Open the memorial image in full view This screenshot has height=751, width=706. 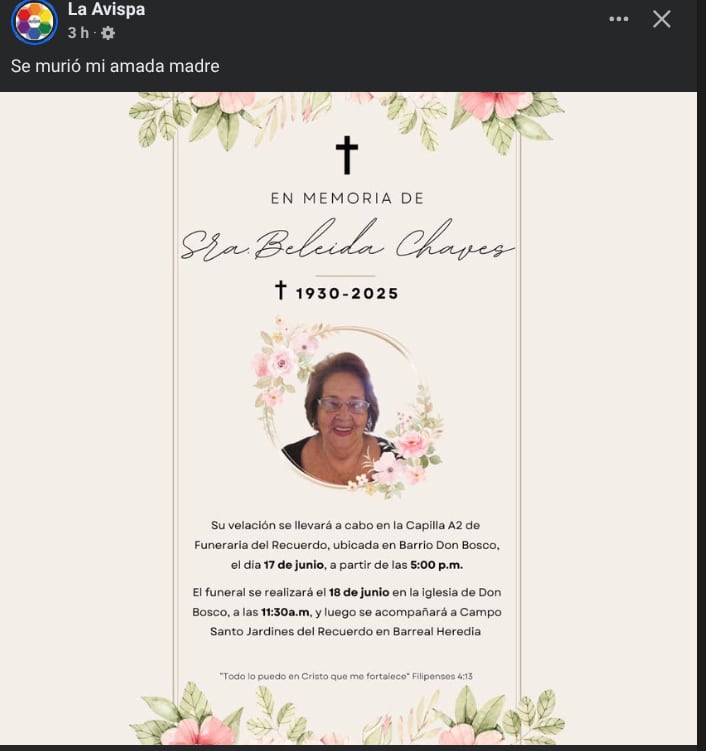click(x=347, y=420)
